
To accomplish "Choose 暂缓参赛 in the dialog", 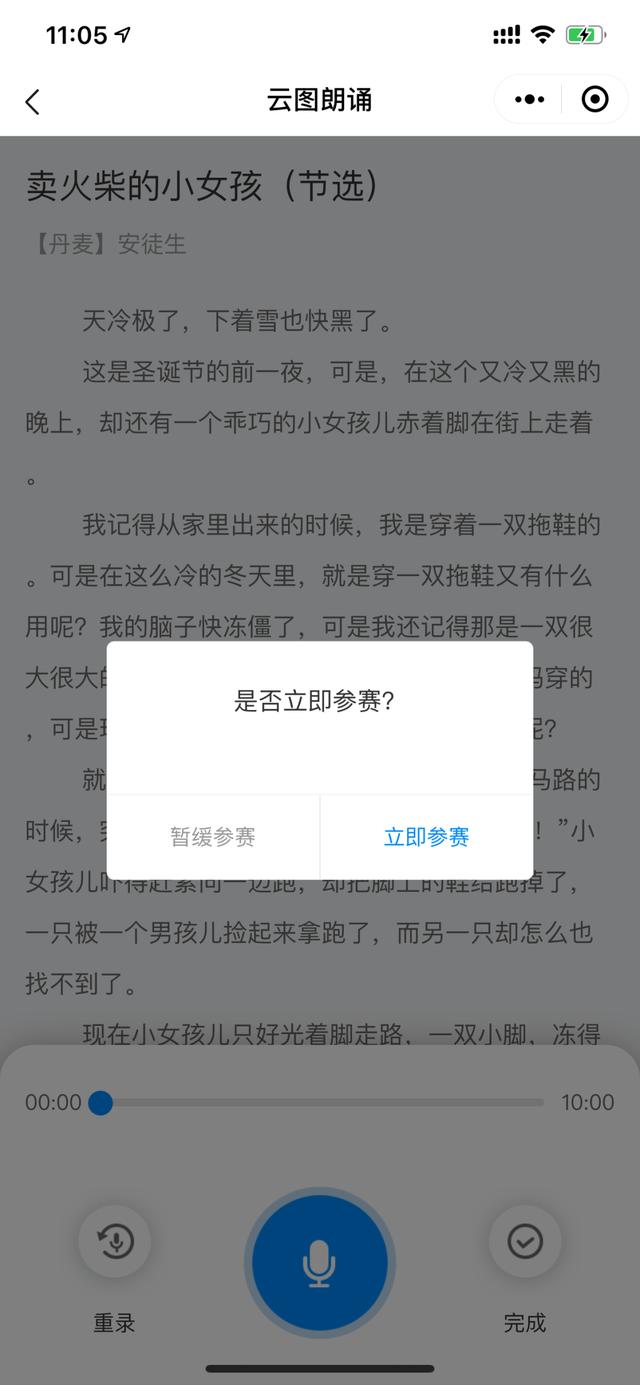I will pyautogui.click(x=213, y=837).
